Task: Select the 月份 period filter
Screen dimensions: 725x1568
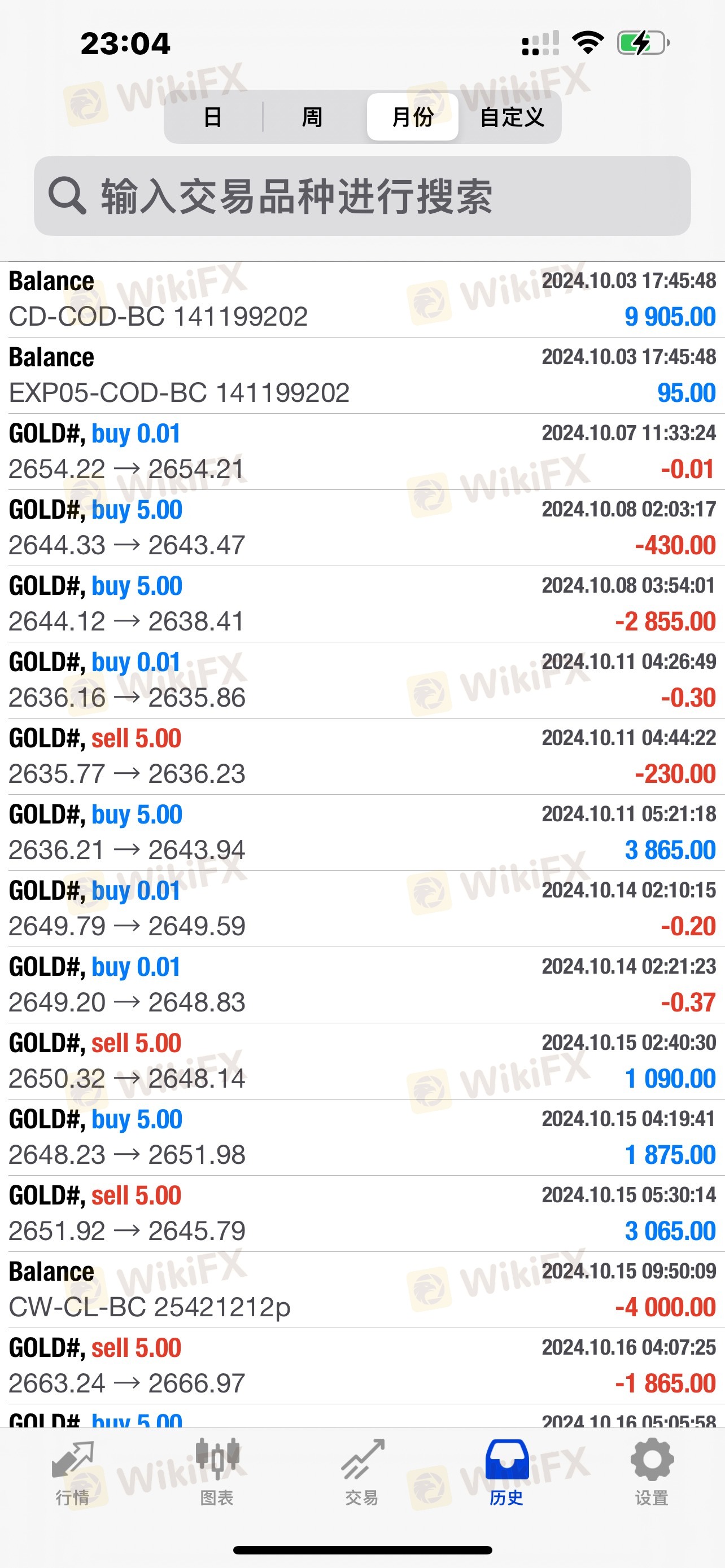Action: [x=413, y=117]
